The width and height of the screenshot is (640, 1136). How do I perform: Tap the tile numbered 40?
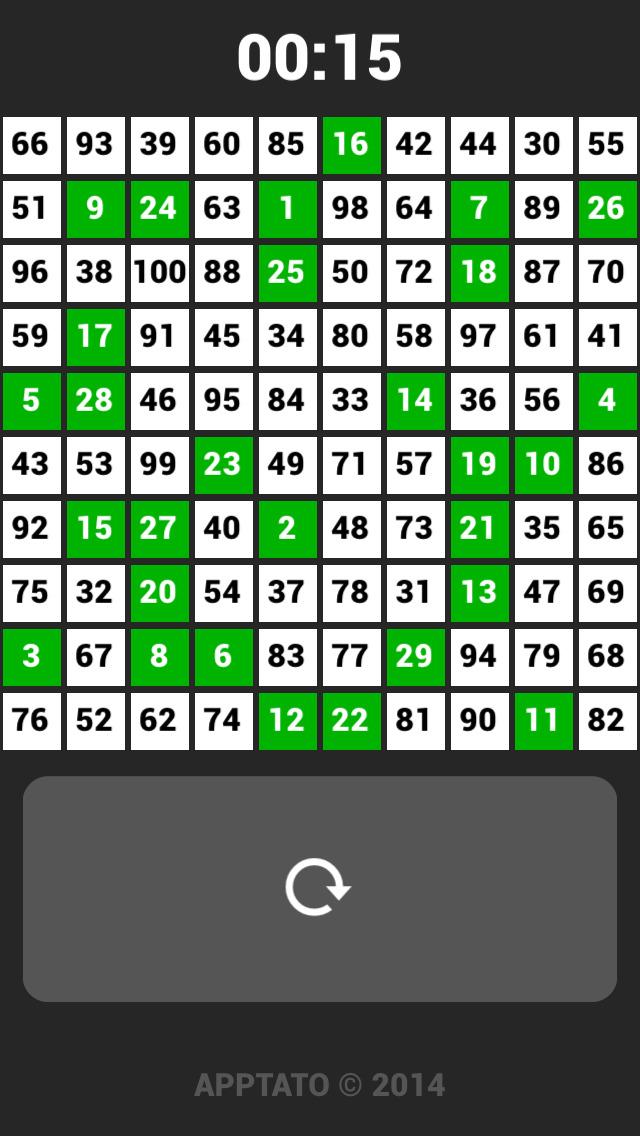(x=222, y=528)
